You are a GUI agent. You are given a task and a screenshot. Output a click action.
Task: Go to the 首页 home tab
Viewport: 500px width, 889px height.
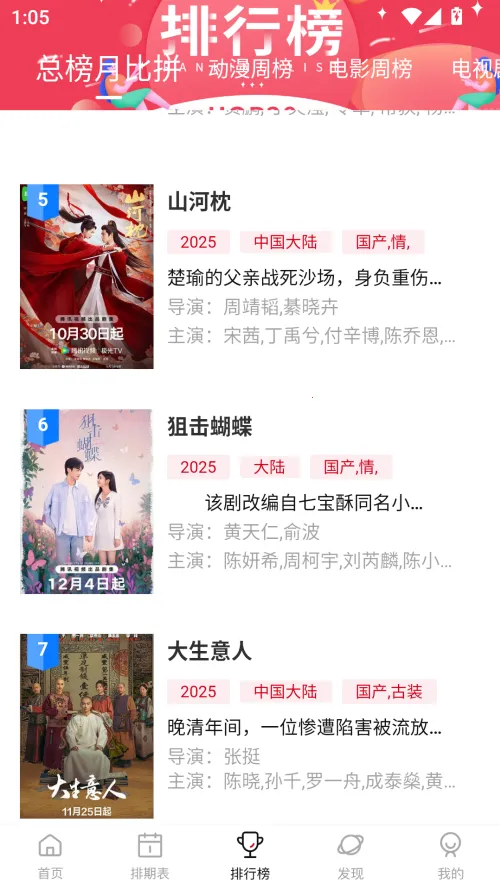click(x=50, y=856)
